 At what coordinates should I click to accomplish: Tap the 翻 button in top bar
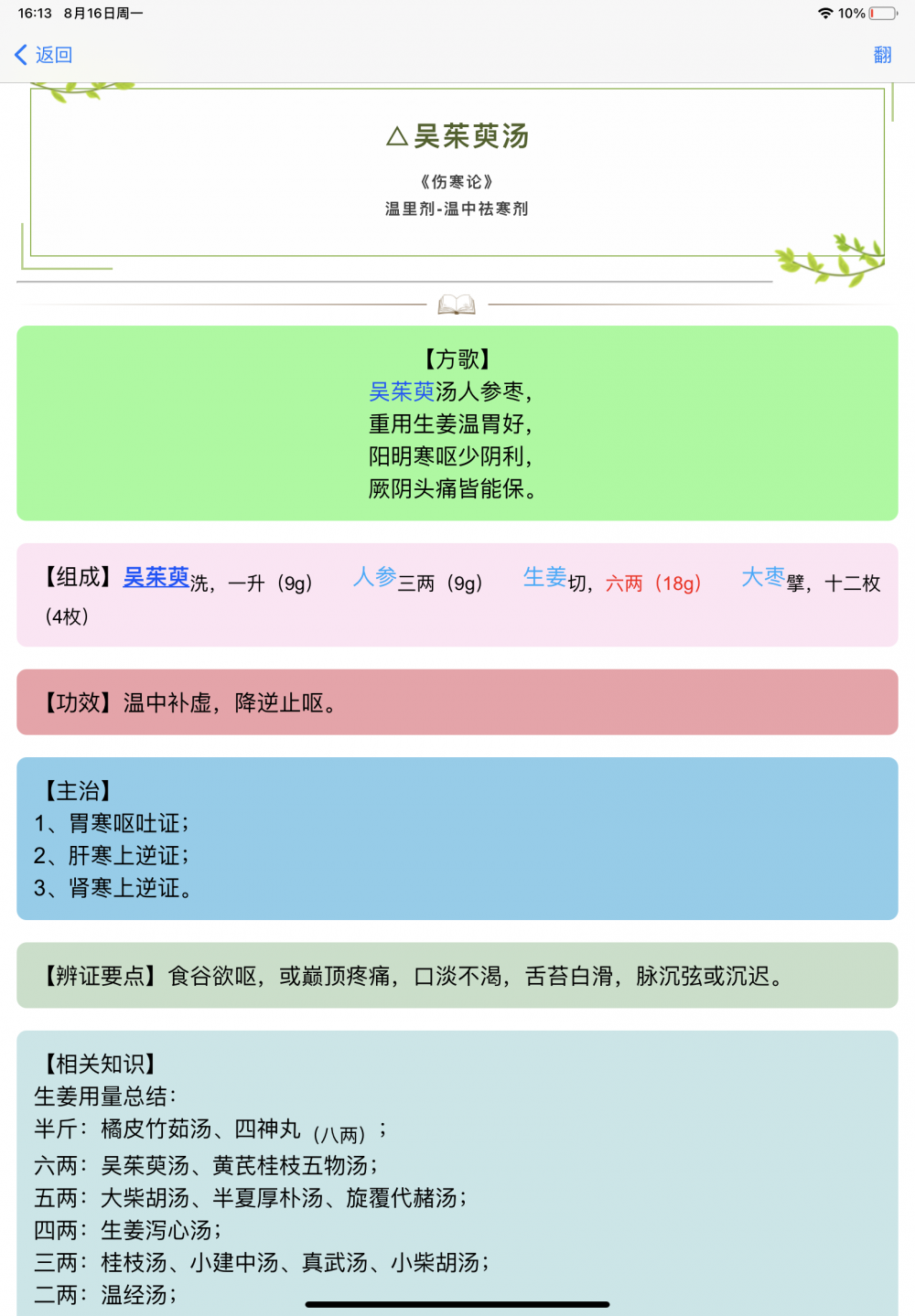click(882, 55)
